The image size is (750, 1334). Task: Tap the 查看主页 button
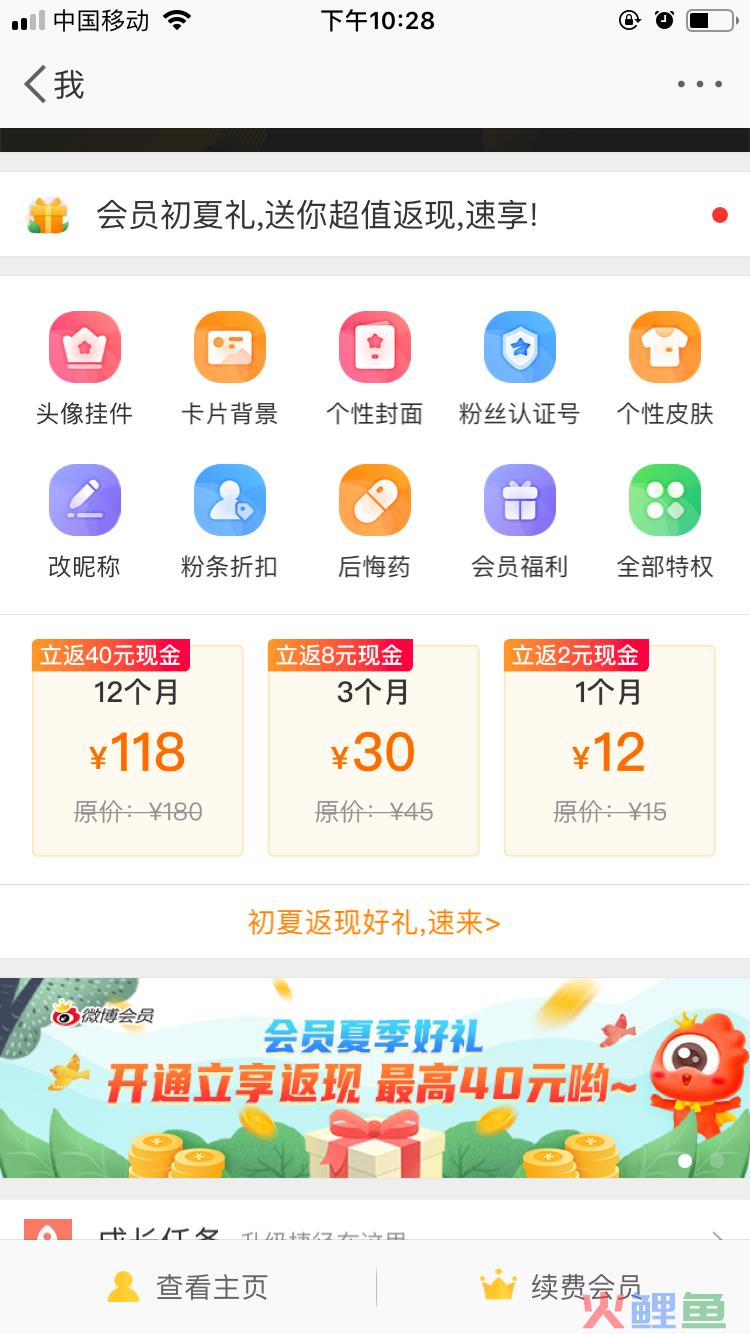point(188,1287)
